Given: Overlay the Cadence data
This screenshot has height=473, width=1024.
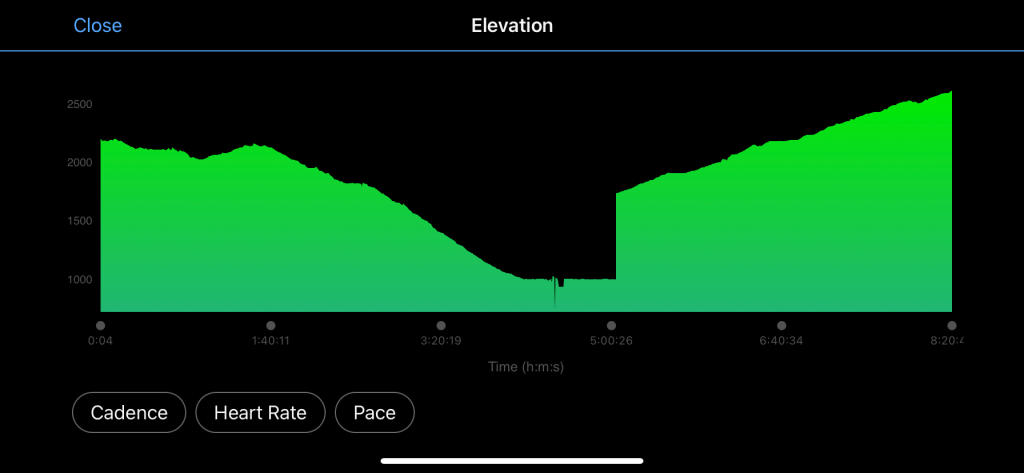Looking at the screenshot, I should pos(129,412).
